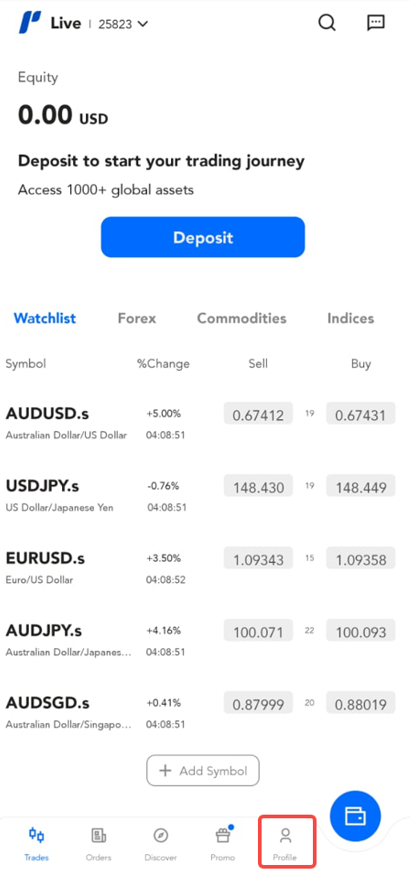Image resolution: width=410 pixels, height=871 pixels.
Task: Tap the Add Symbol button
Action: [x=203, y=770]
